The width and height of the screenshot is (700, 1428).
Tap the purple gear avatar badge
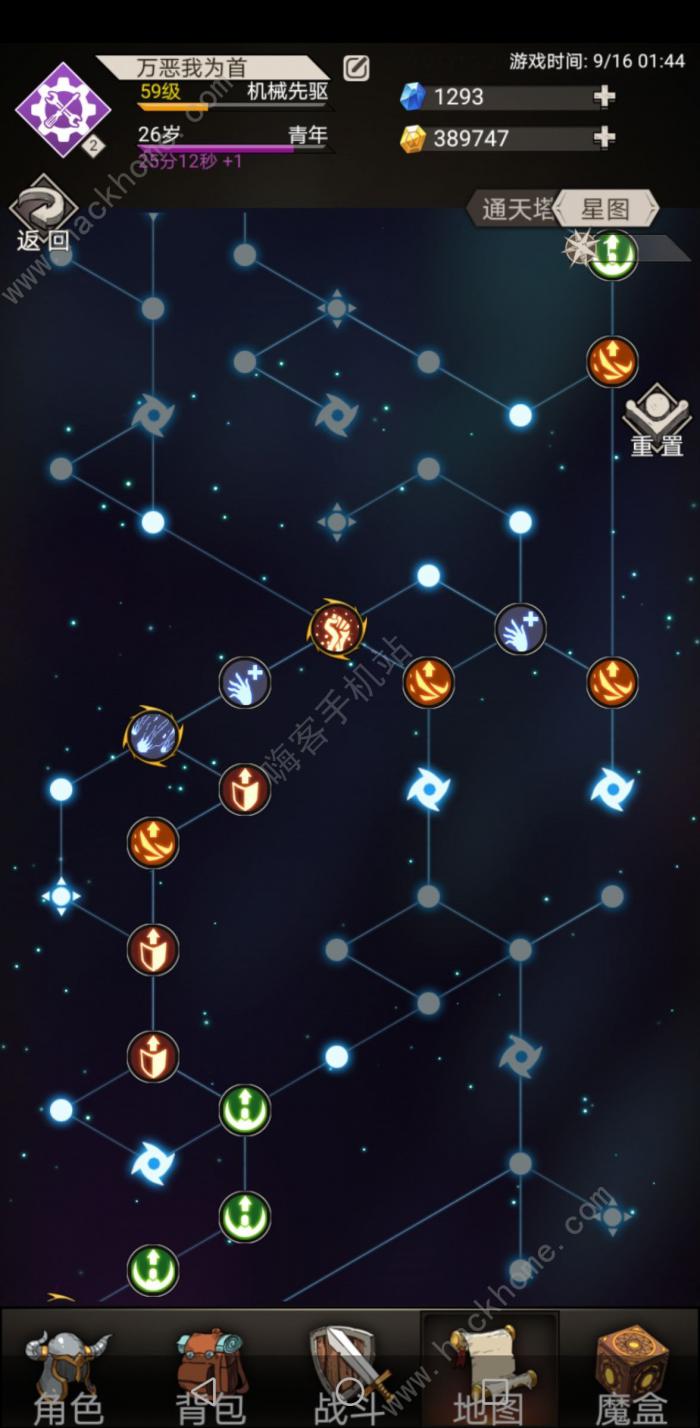tap(62, 109)
